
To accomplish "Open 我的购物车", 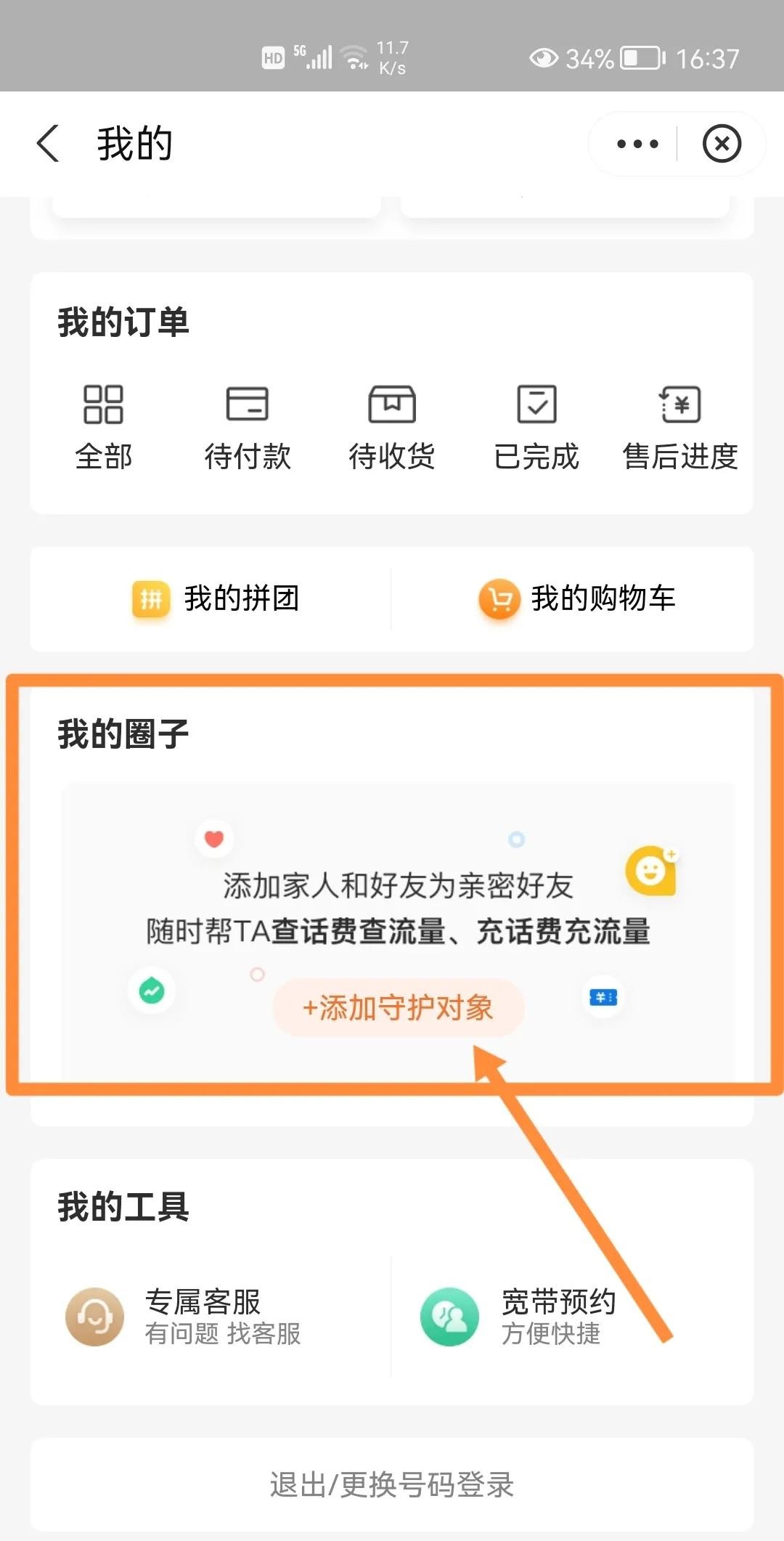I will (x=577, y=599).
